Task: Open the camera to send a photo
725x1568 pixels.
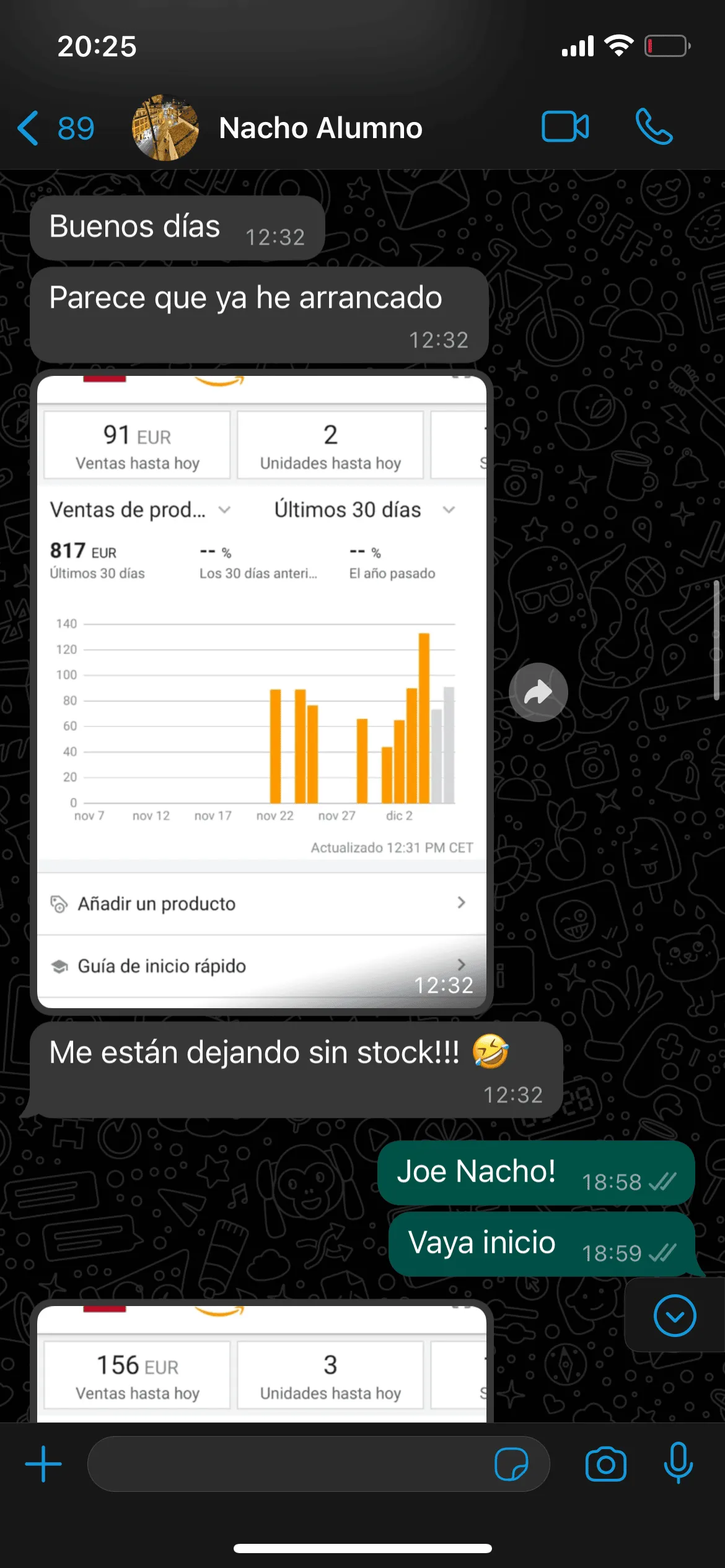Action: (x=605, y=1464)
